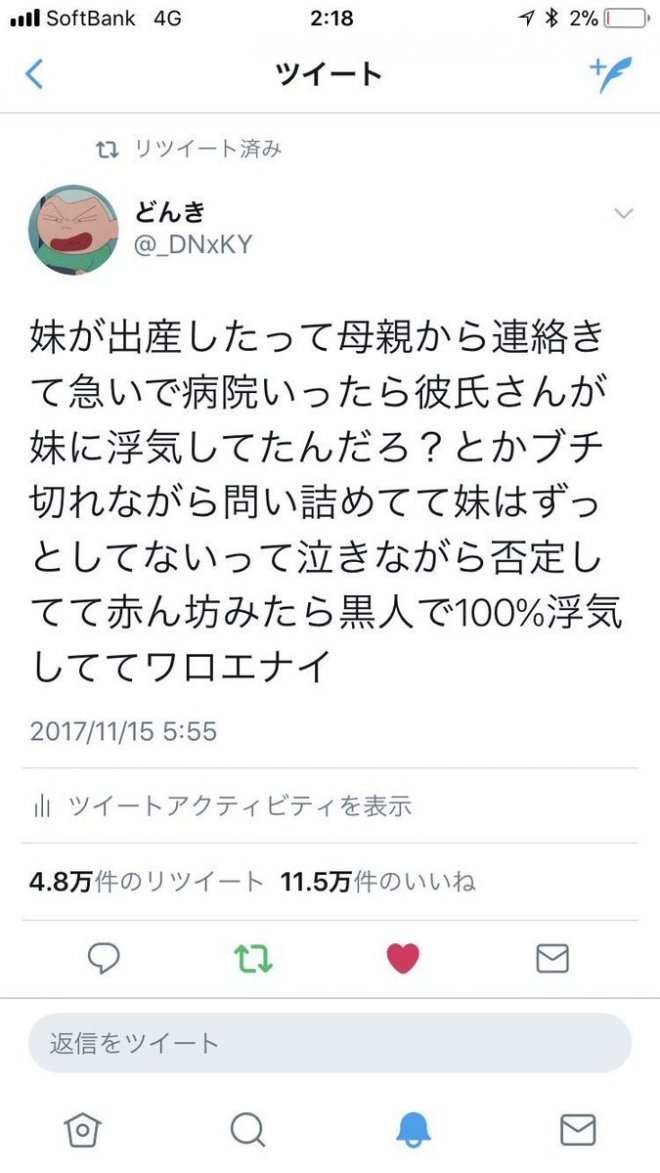Switch to the Home tab
Screen dimensions: 660x1173
tap(82, 1130)
